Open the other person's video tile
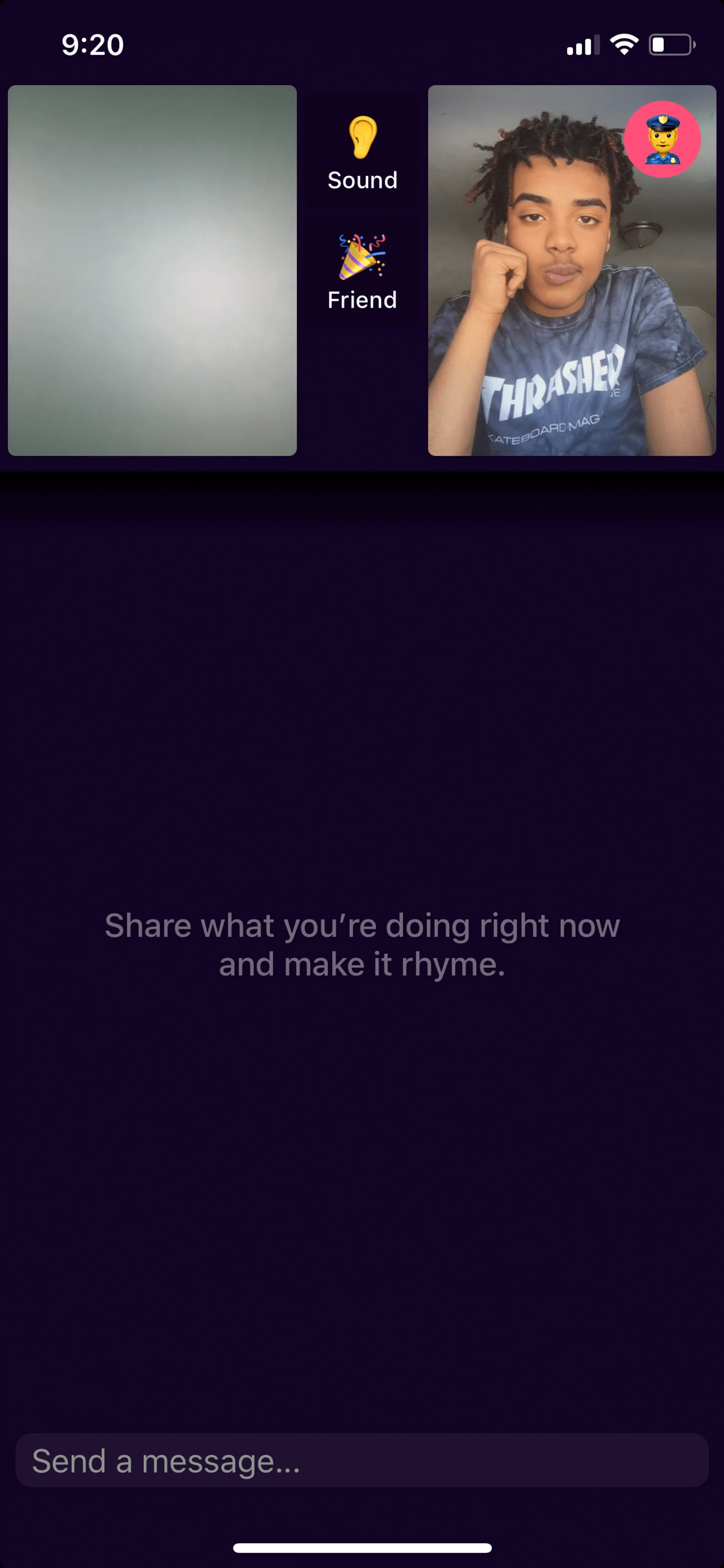724x1568 pixels. 548,304
